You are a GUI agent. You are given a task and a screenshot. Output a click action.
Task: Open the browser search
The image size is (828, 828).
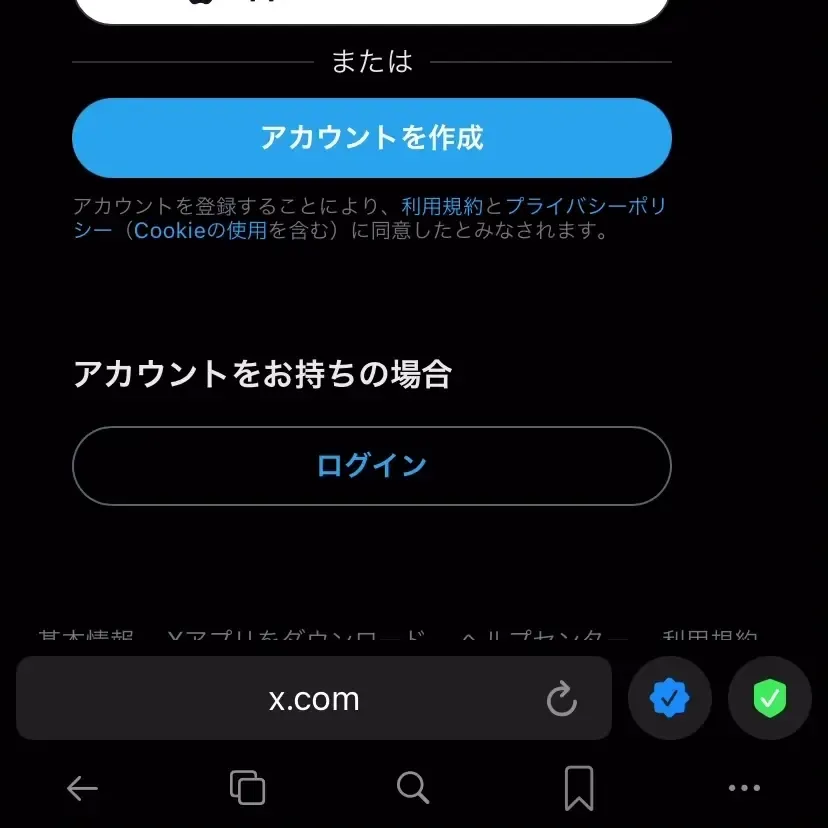[412, 789]
